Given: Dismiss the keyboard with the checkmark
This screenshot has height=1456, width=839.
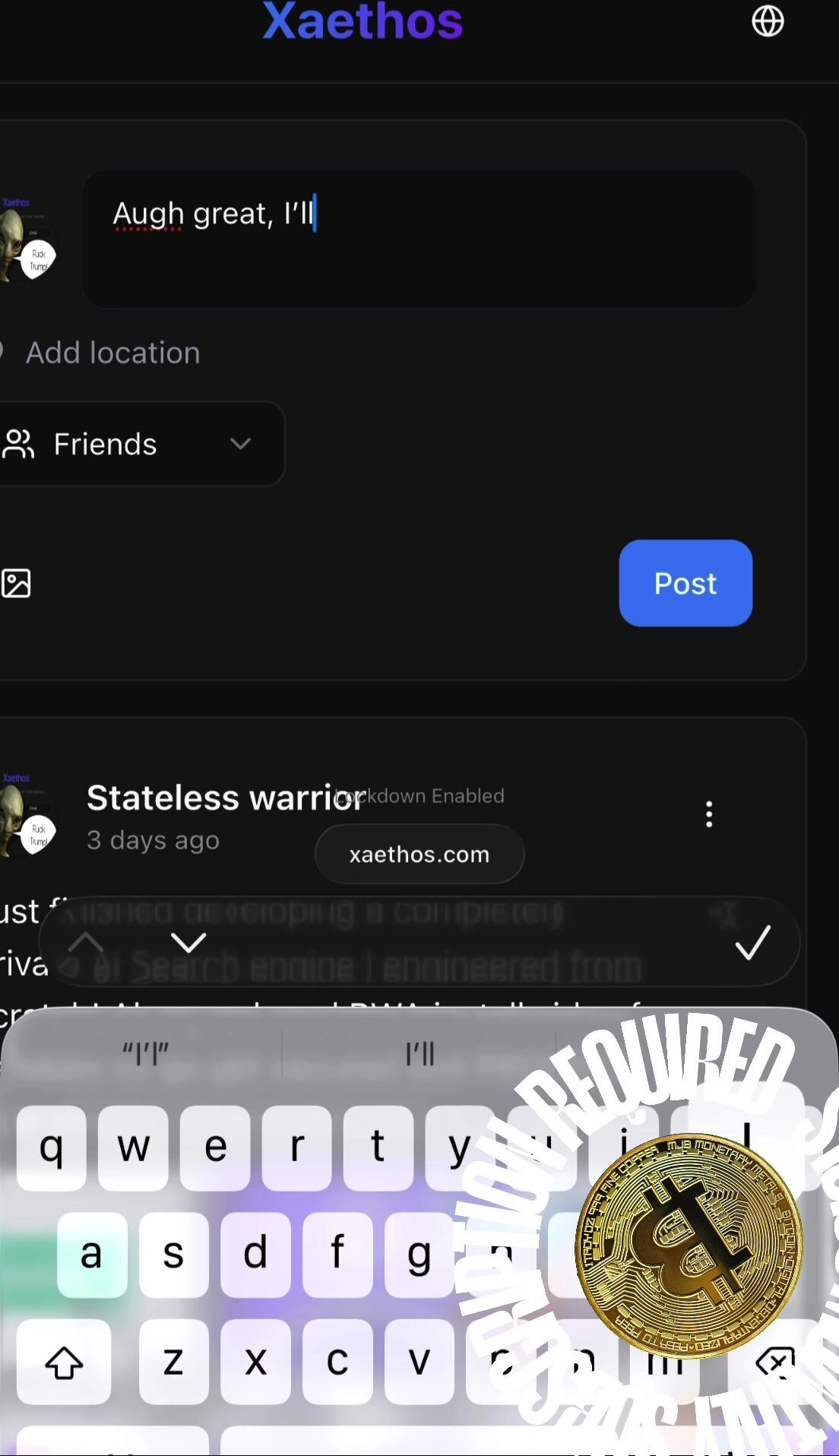Looking at the screenshot, I should point(752,943).
